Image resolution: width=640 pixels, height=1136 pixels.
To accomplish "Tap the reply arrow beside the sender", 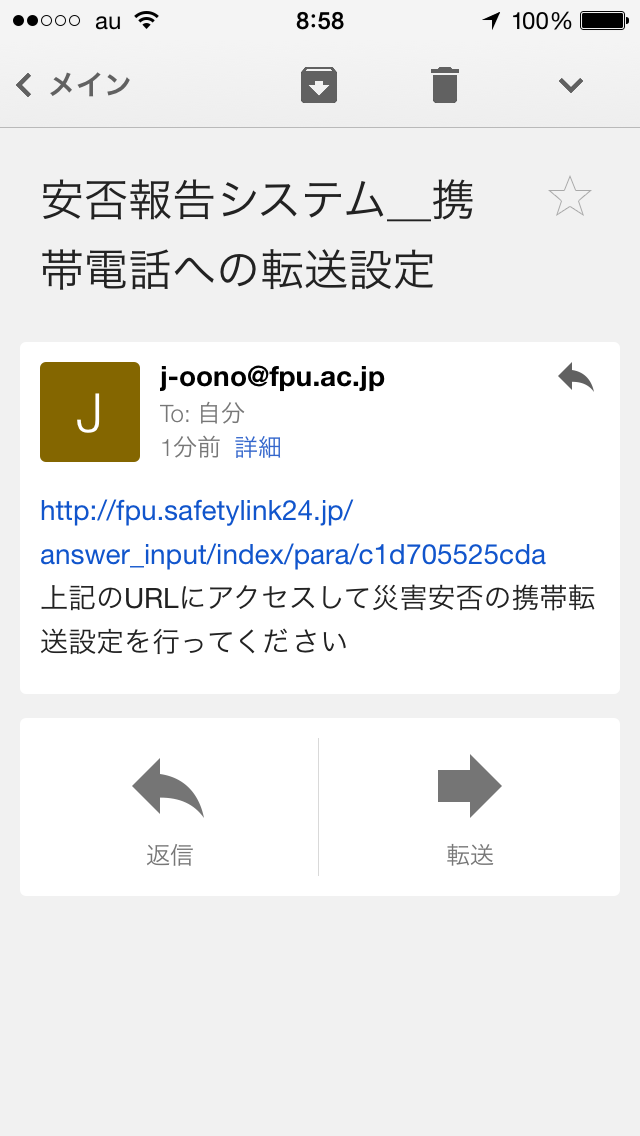I will pyautogui.click(x=576, y=378).
